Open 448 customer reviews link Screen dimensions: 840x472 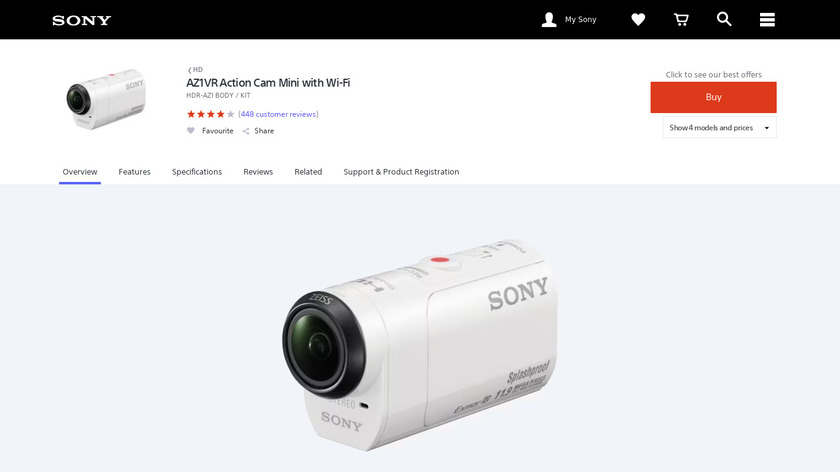tap(279, 114)
